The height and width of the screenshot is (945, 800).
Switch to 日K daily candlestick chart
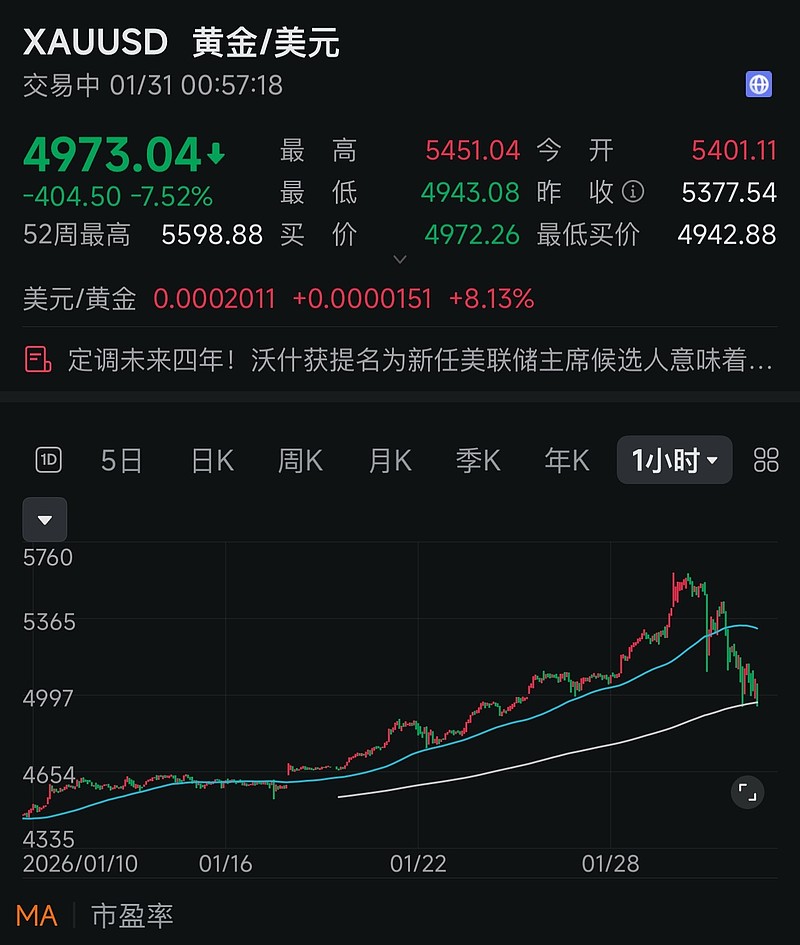click(x=211, y=460)
